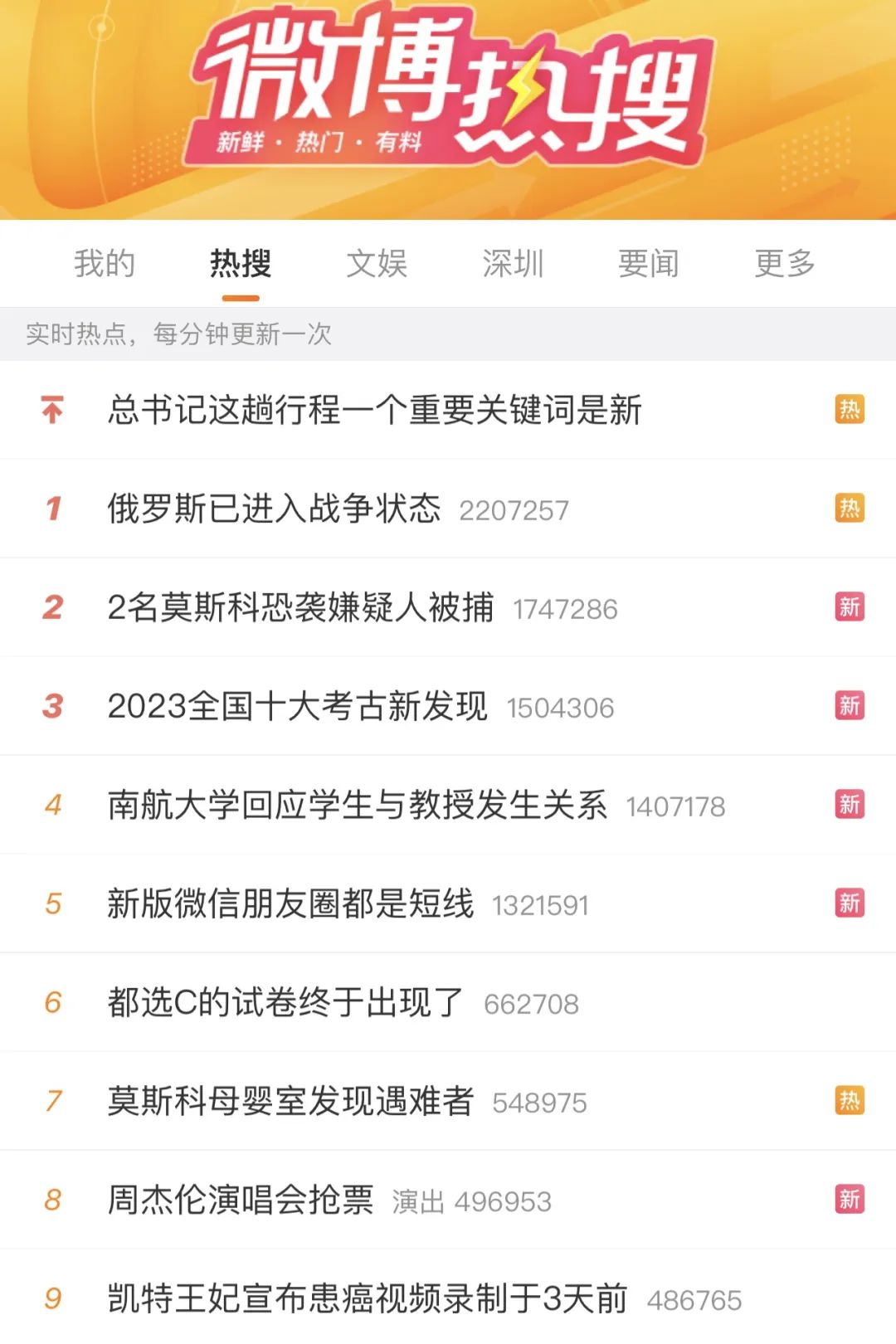The image size is (896, 1344).
Task: Select the 要闻 tab
Action: click(x=649, y=264)
